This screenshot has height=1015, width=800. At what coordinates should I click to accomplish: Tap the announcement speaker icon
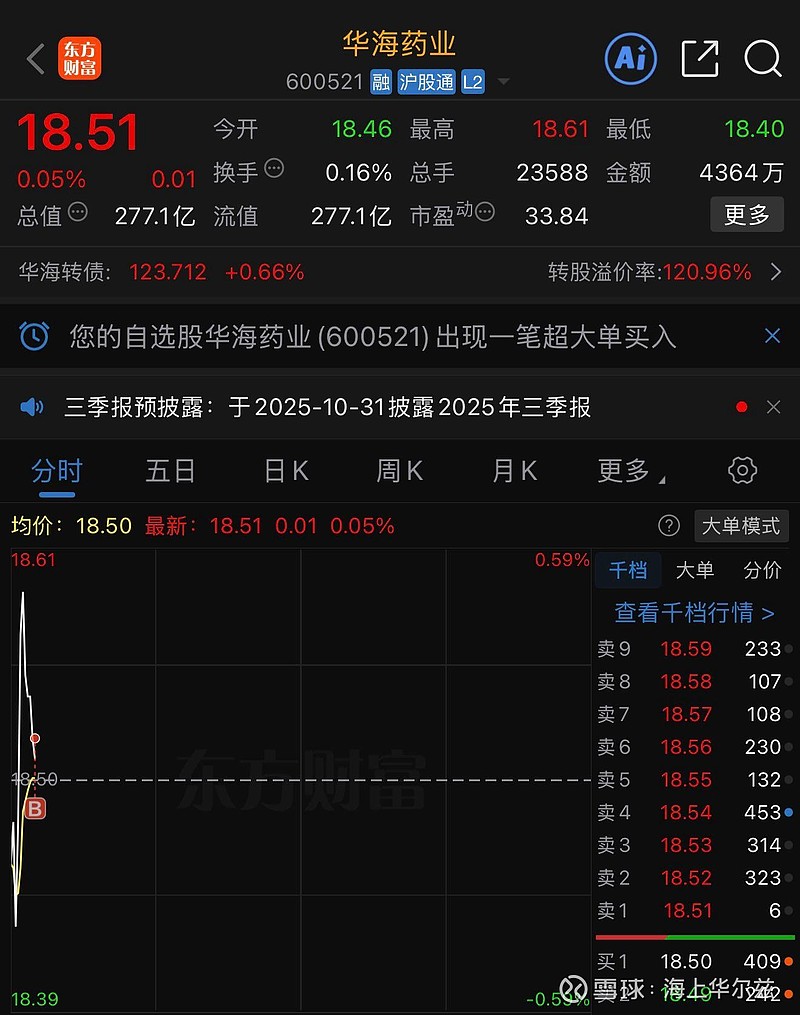tap(32, 406)
